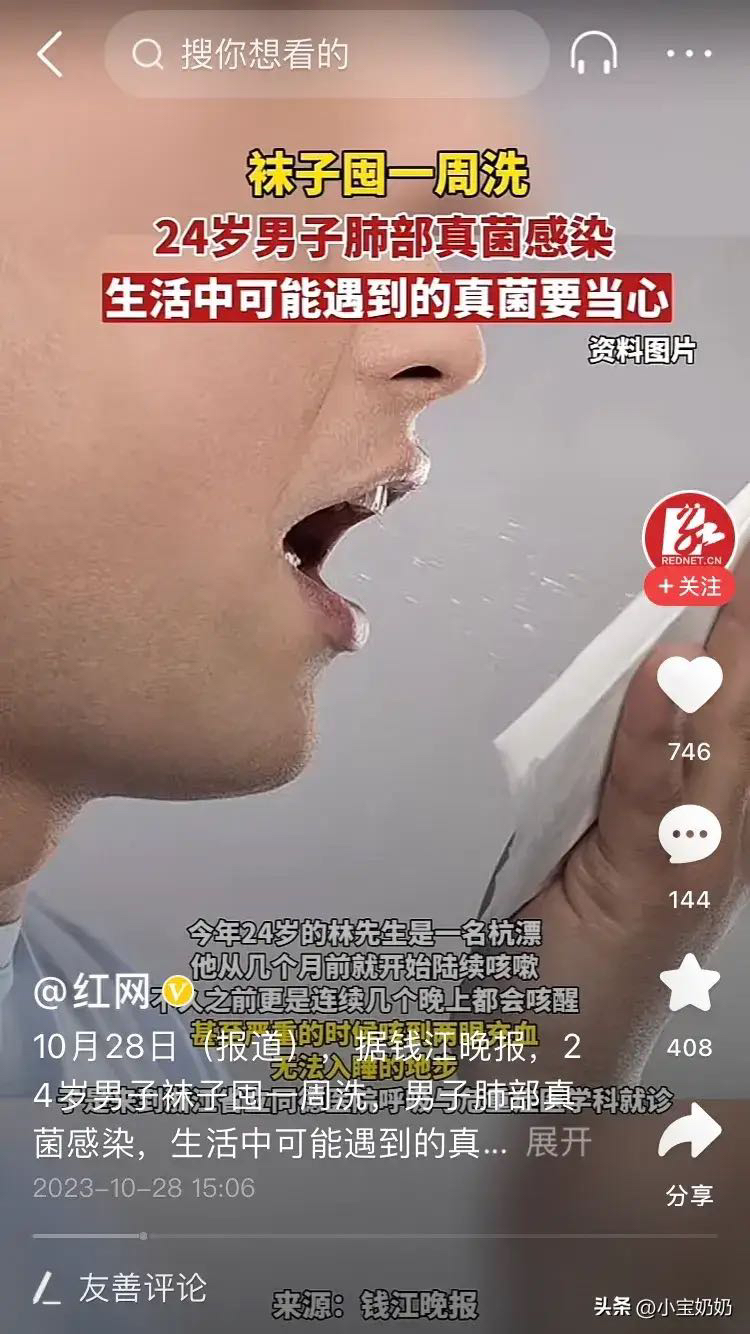Follow 红网 via the 关注 button

(689, 586)
